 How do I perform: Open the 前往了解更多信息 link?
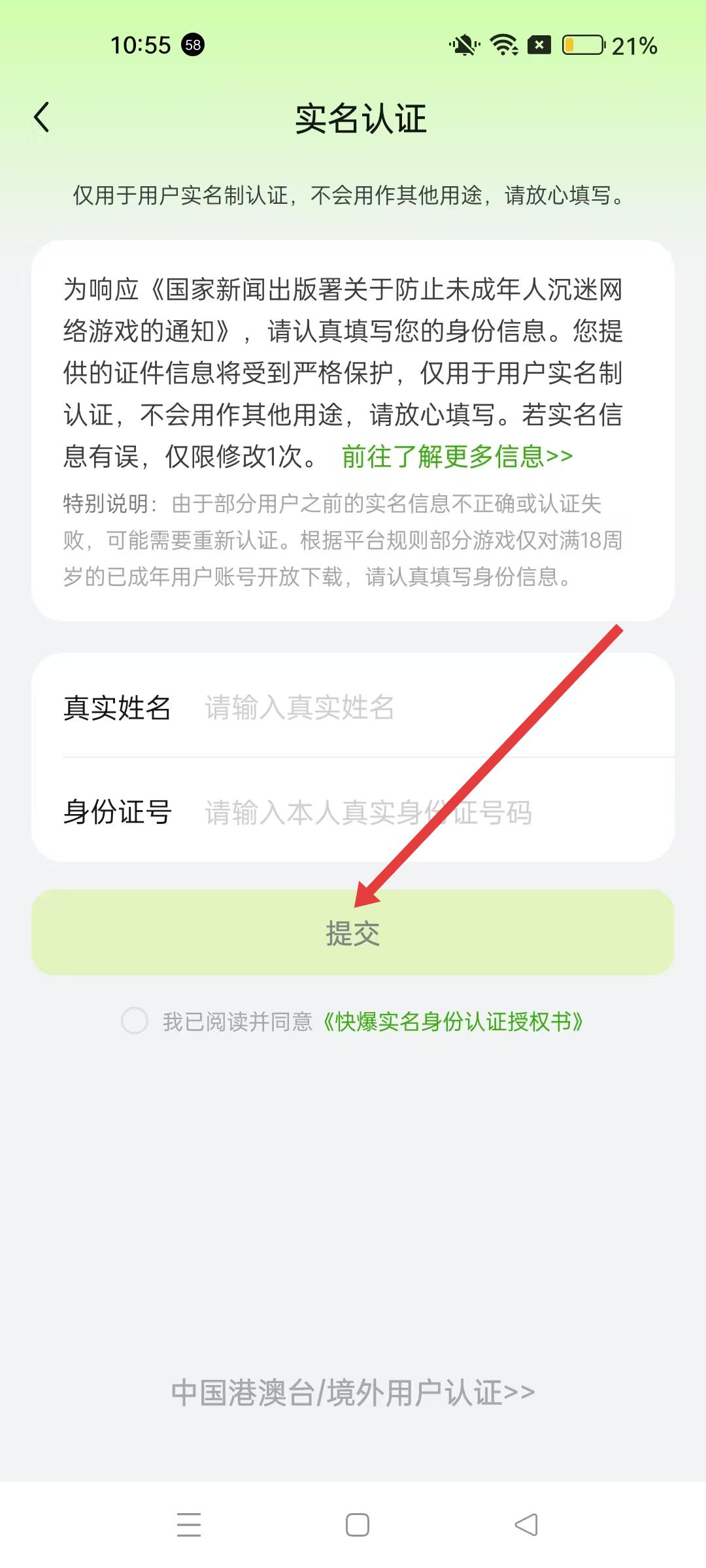457,457
